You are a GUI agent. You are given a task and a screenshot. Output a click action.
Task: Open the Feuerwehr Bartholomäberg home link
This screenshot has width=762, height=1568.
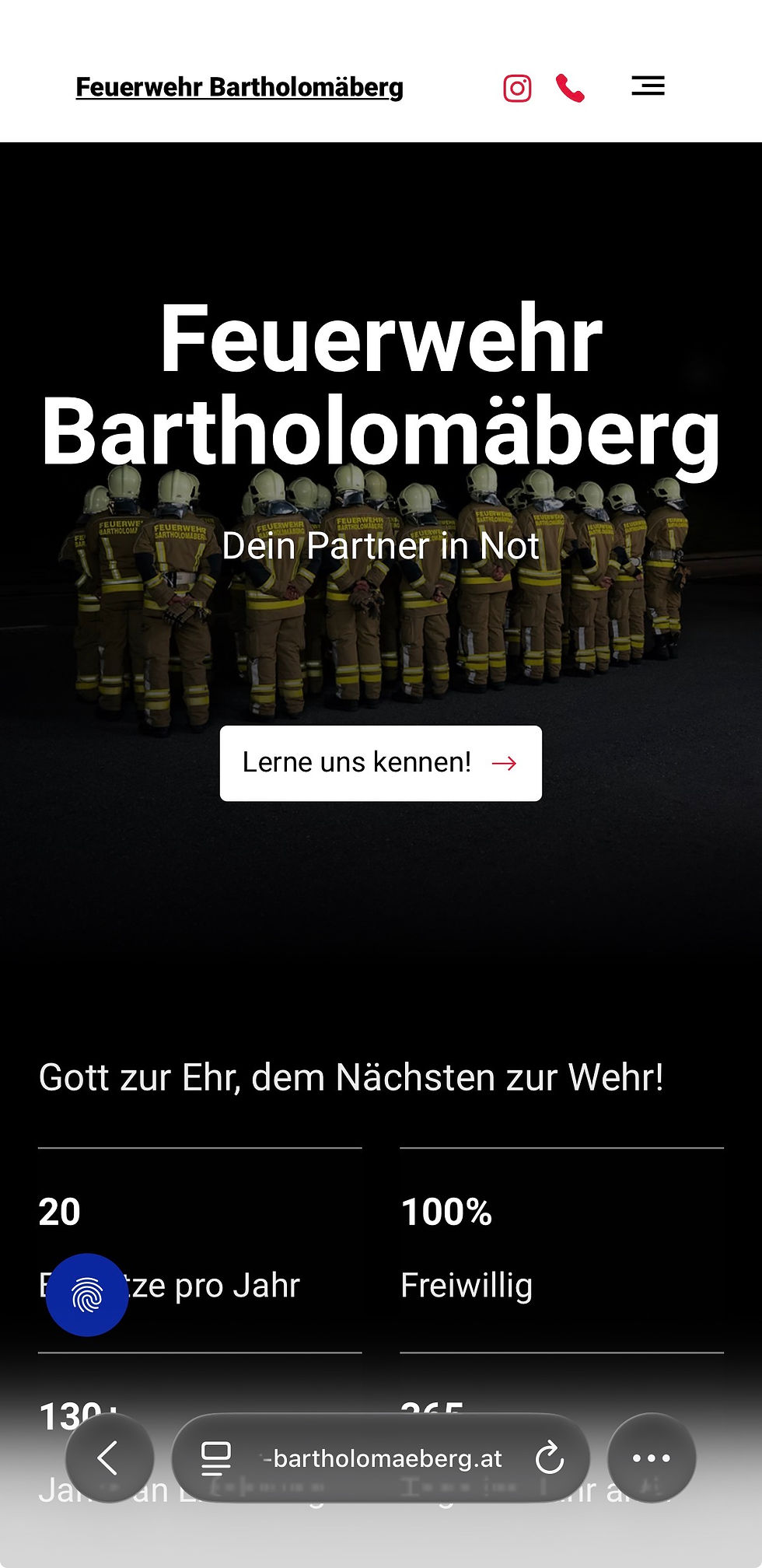239,87
